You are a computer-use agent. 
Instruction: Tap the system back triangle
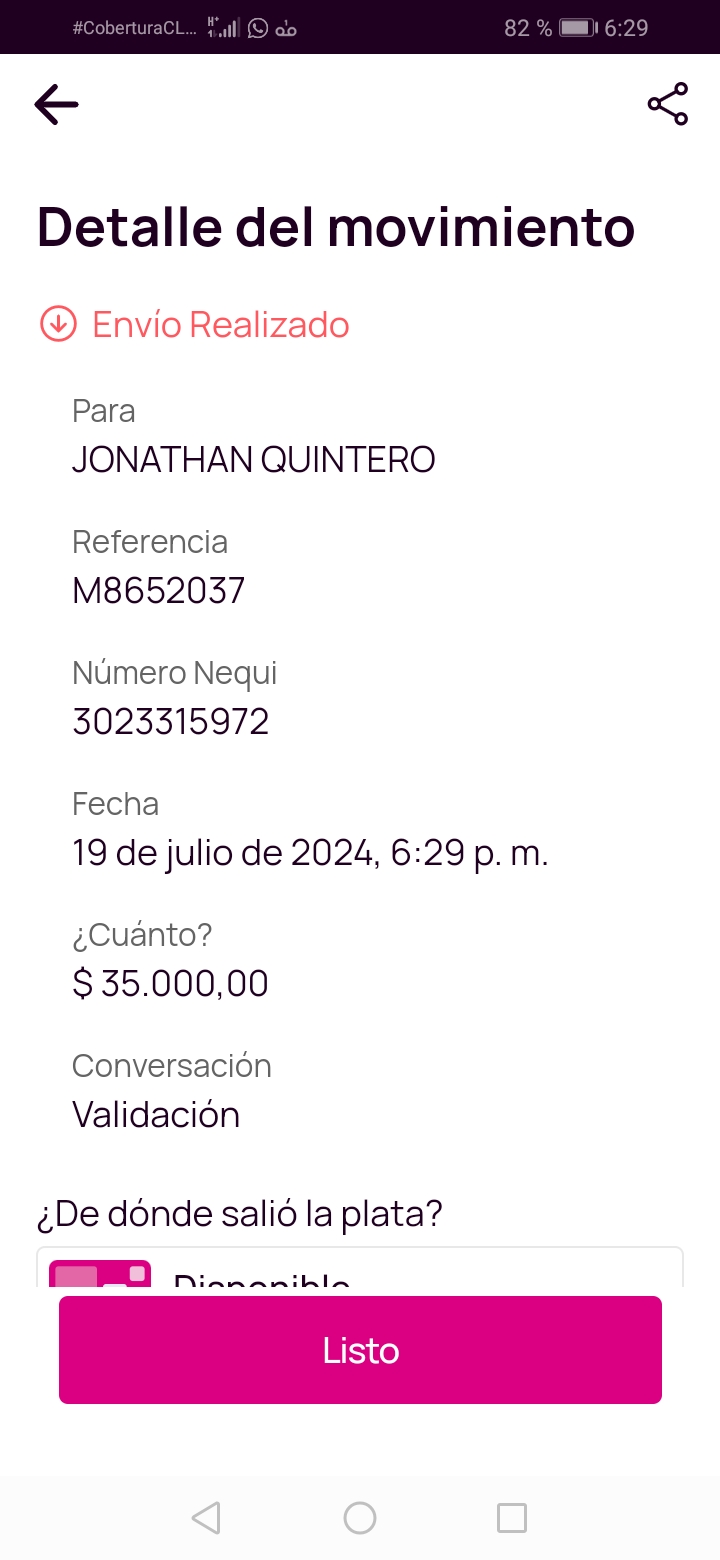206,1518
